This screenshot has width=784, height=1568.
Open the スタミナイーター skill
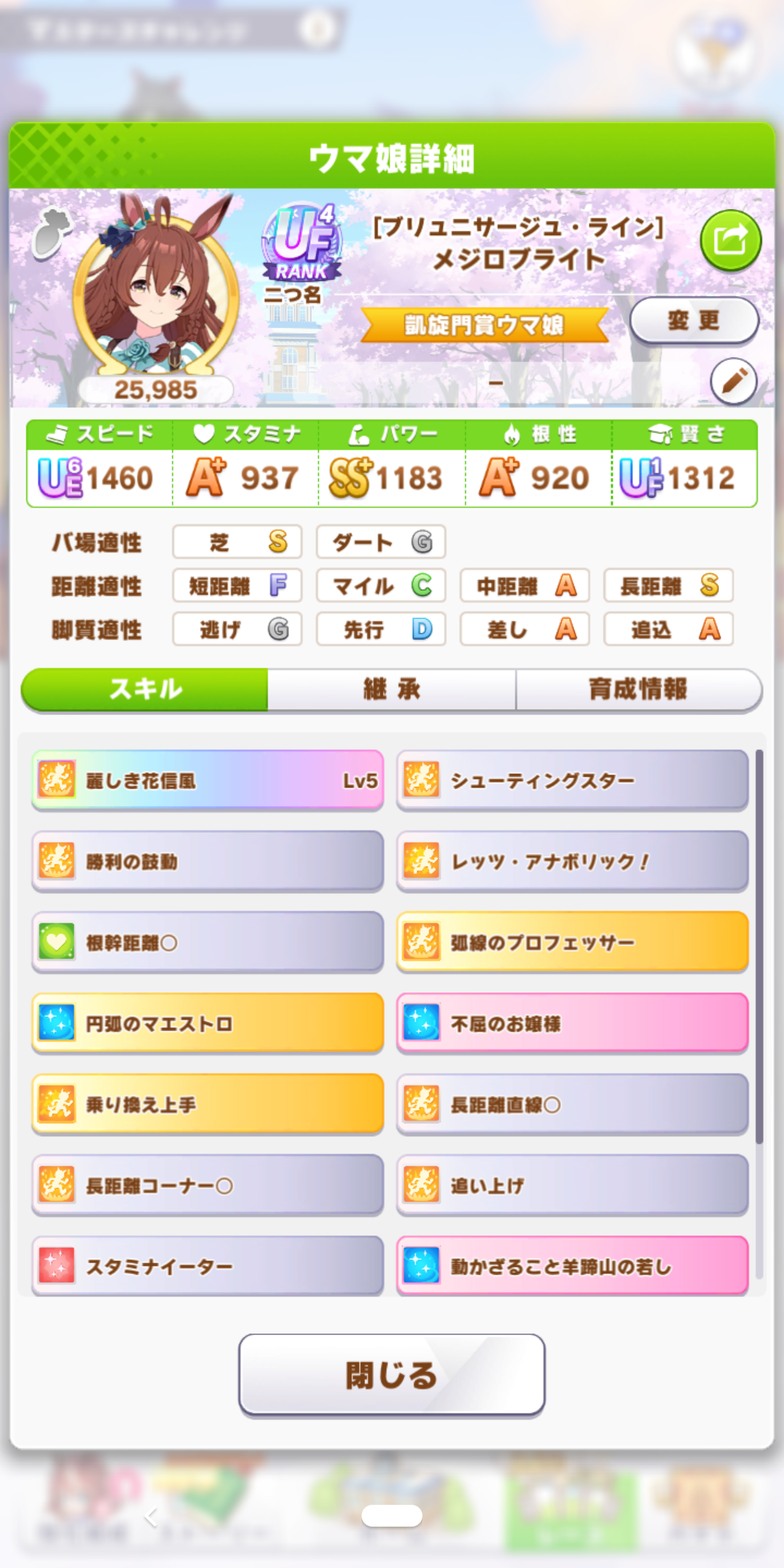pyautogui.click(x=208, y=1266)
